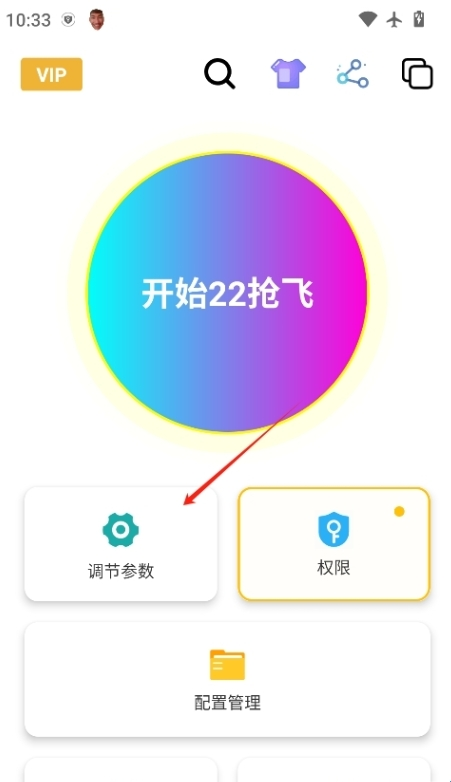Share the app via share icon
The height and width of the screenshot is (782, 451).
tap(352, 74)
